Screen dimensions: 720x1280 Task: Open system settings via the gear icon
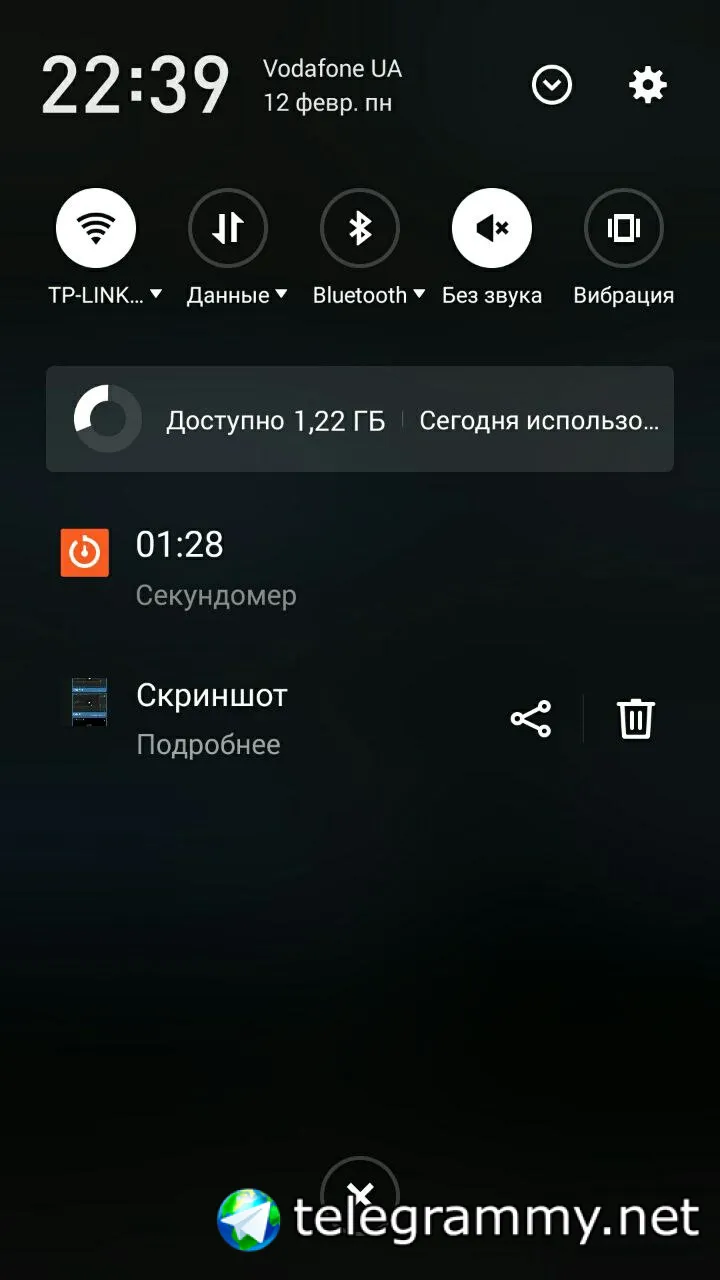647,86
